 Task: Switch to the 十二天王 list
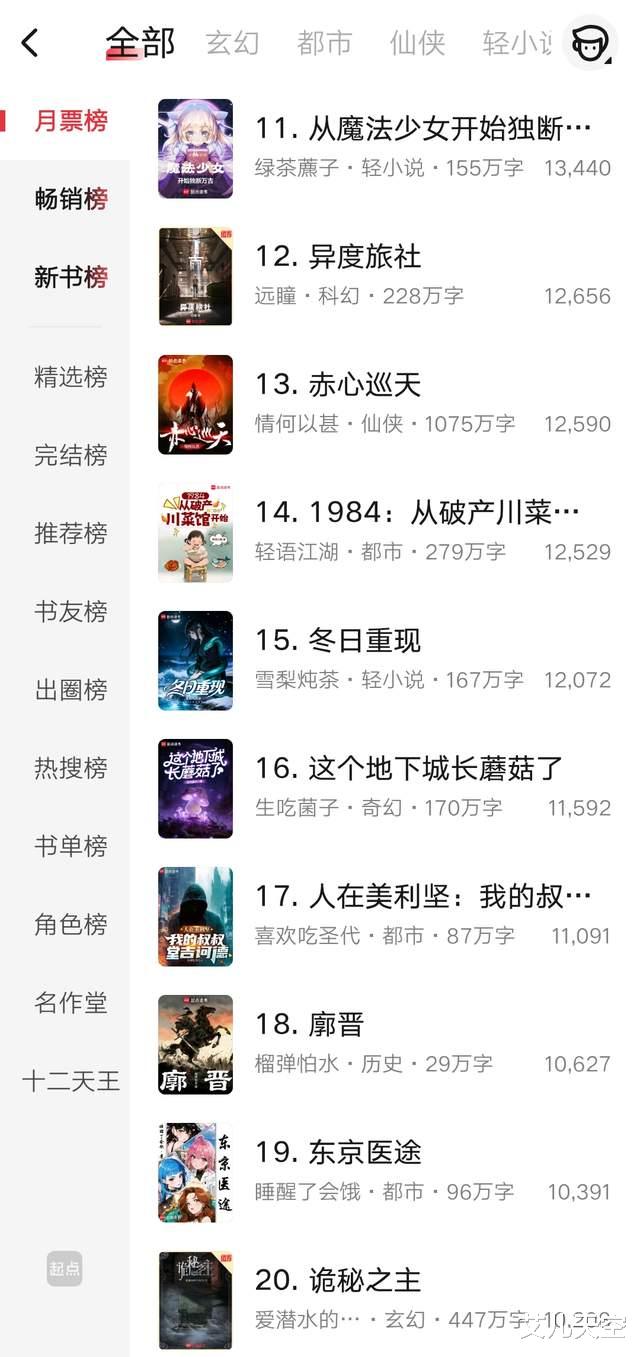pyautogui.click(x=70, y=1081)
